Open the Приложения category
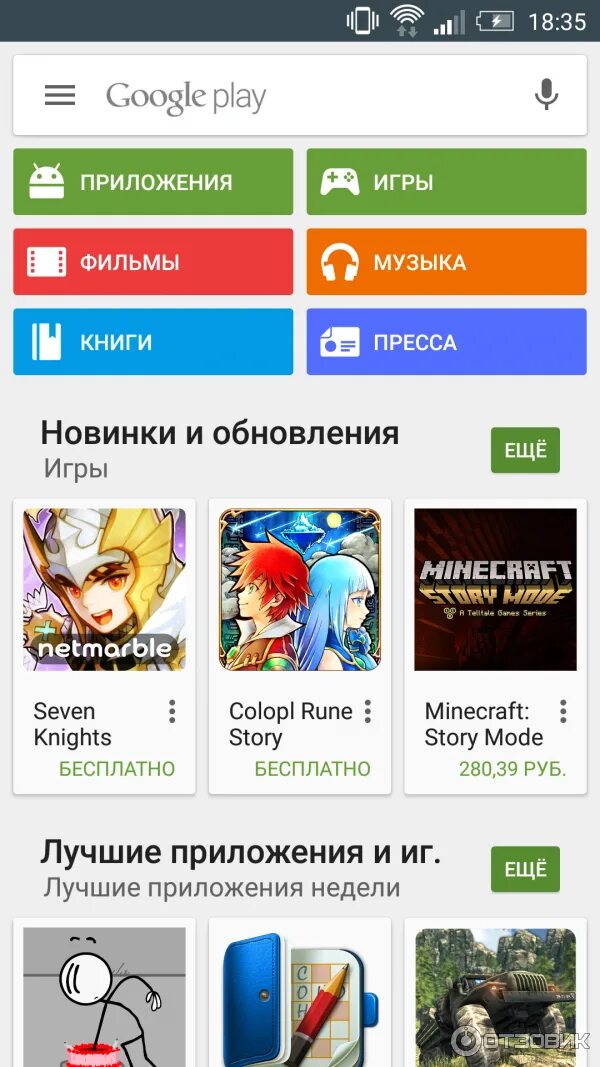The image size is (600, 1067). pos(153,182)
